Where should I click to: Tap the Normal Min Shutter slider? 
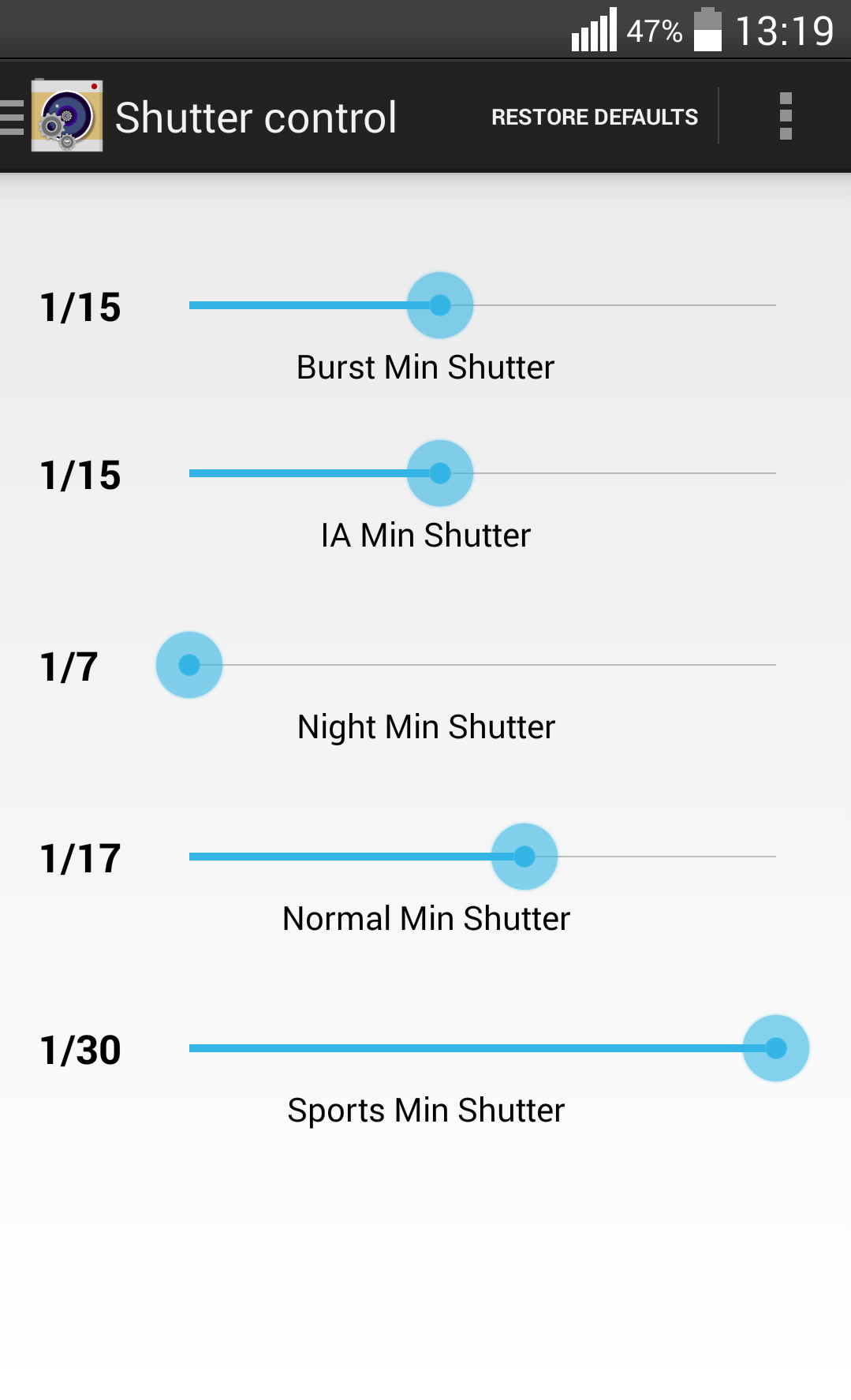click(483, 857)
